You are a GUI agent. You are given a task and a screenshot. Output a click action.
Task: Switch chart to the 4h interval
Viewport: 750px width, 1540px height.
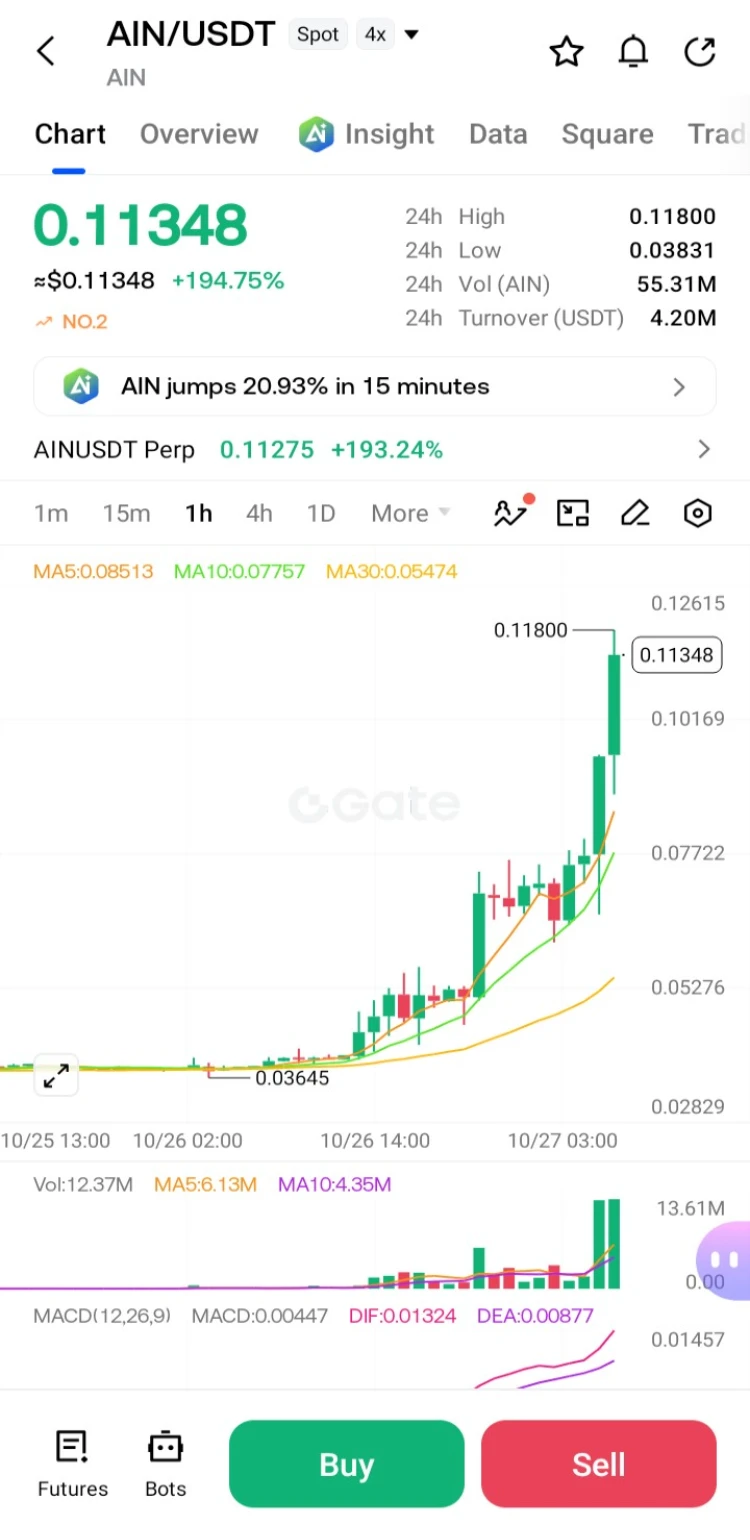click(259, 513)
